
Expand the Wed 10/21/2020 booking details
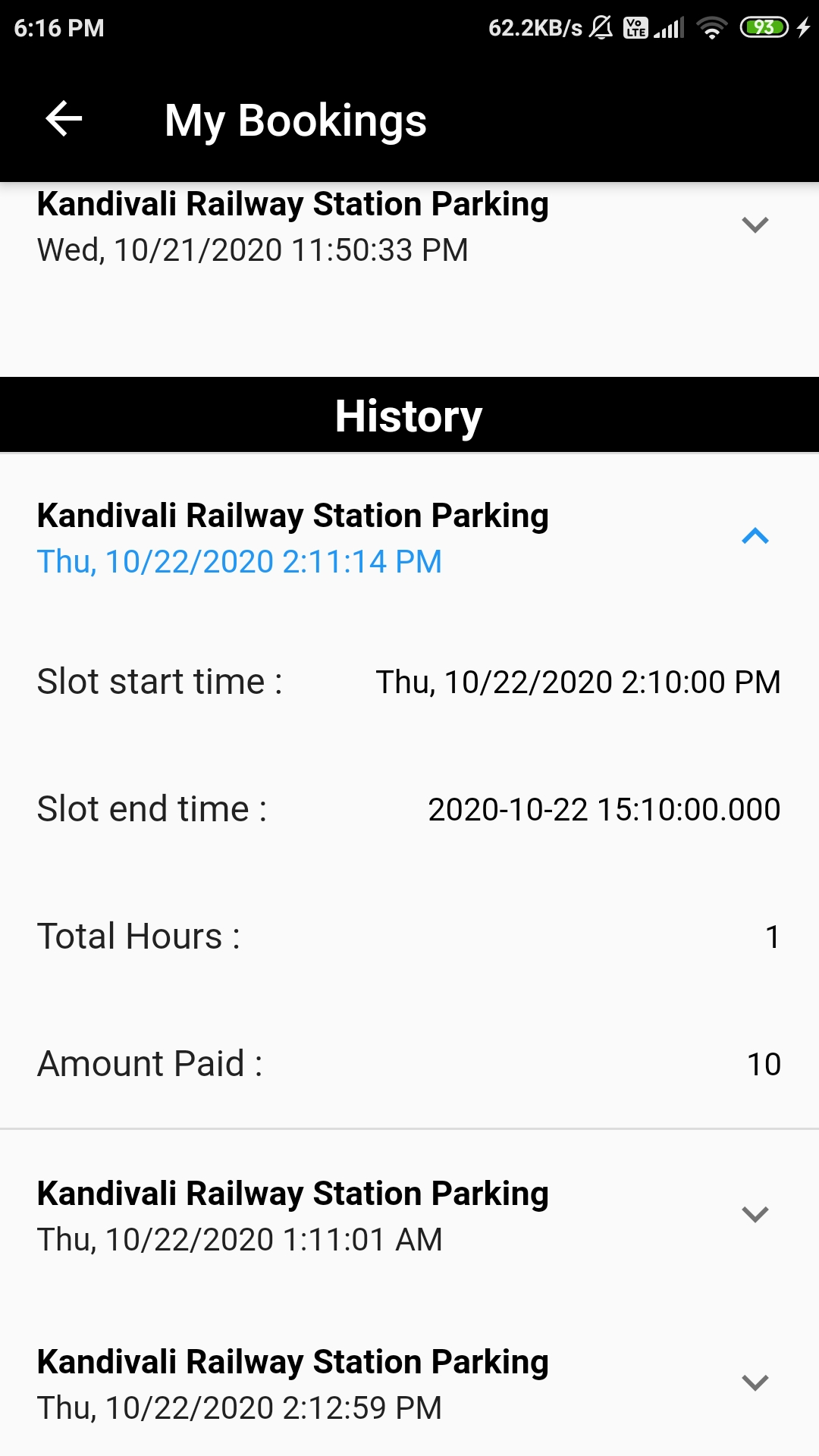pos(755,224)
